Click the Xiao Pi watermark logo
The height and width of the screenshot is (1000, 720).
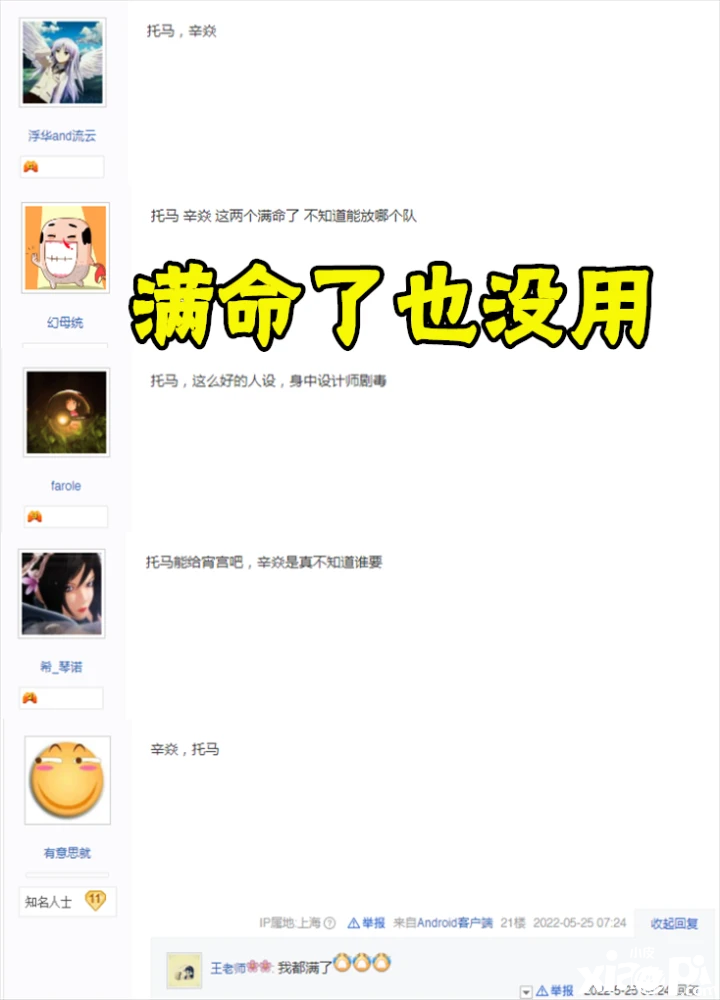[x=650, y=973]
